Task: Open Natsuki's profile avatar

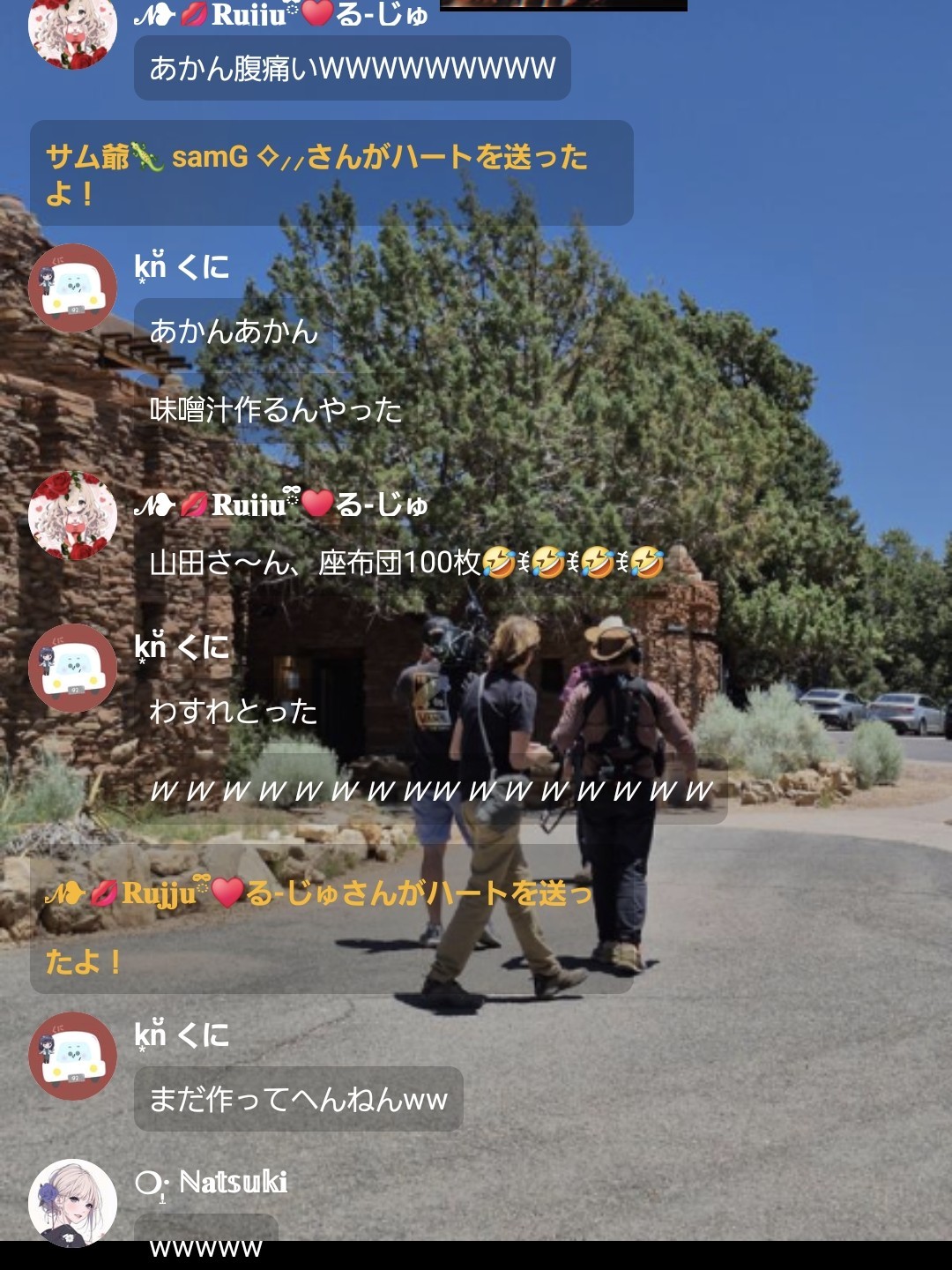Action: tap(72, 1202)
